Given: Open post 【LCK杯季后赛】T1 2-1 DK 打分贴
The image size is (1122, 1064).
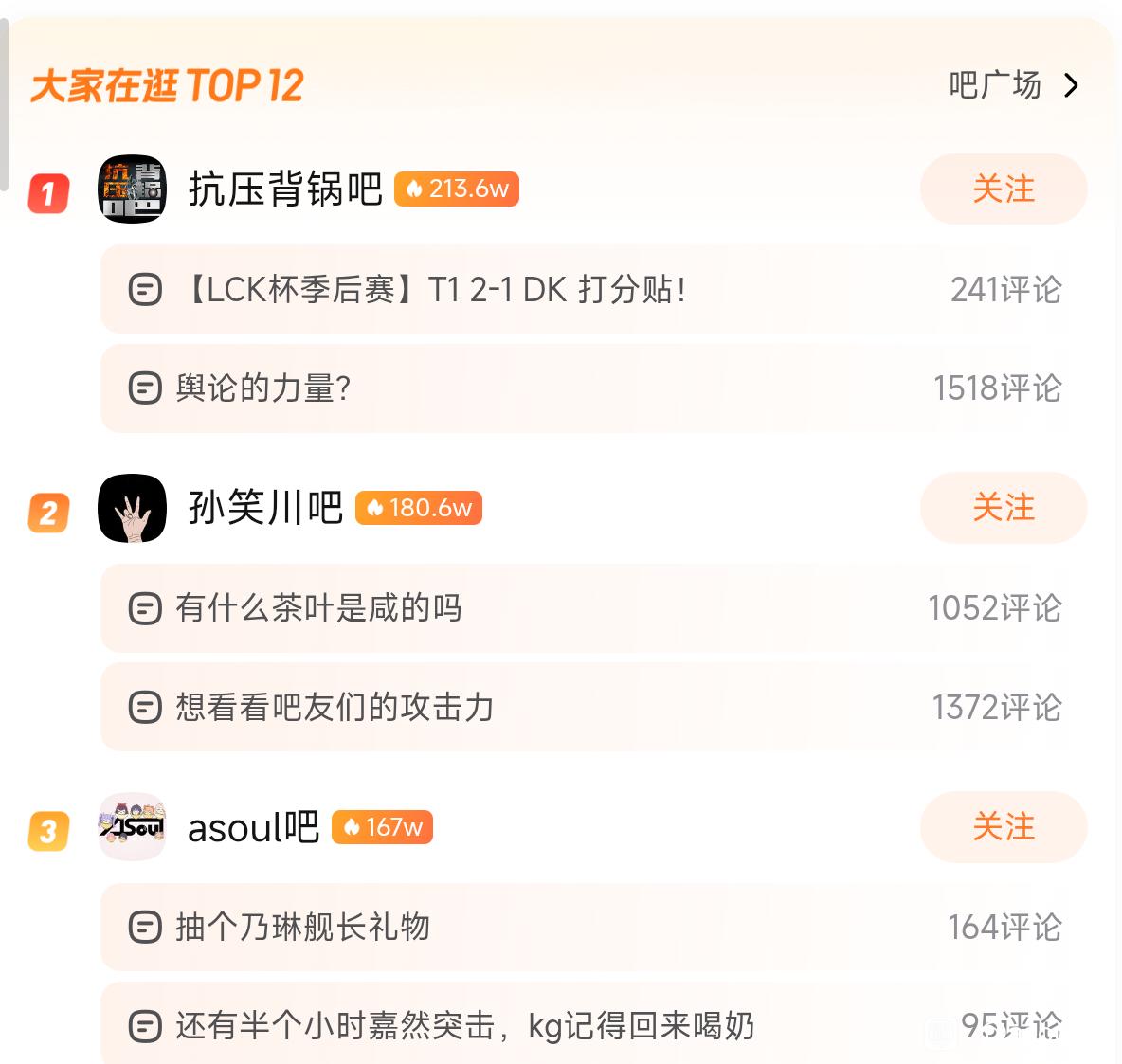Looking at the screenshot, I should coord(433,289).
